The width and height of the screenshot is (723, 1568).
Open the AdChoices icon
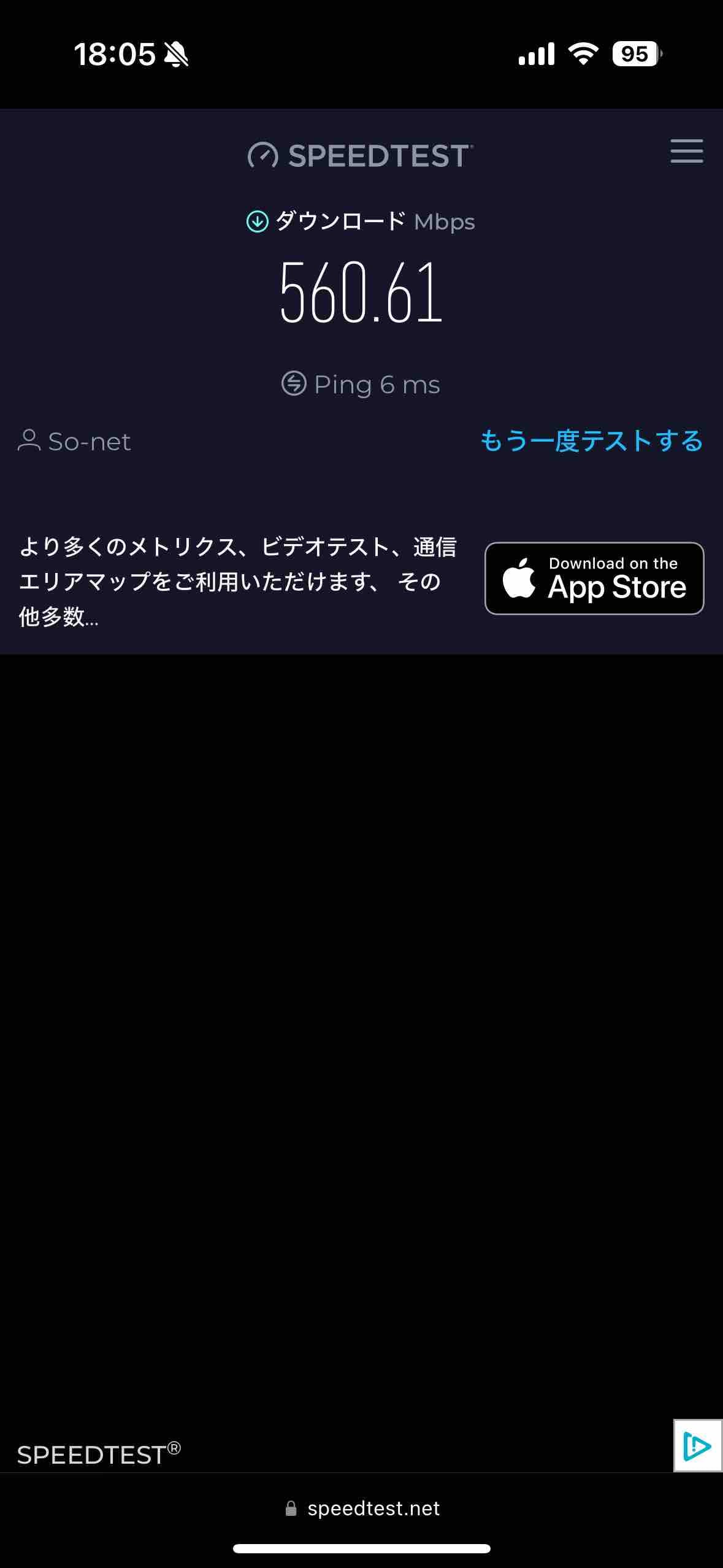tap(697, 1446)
